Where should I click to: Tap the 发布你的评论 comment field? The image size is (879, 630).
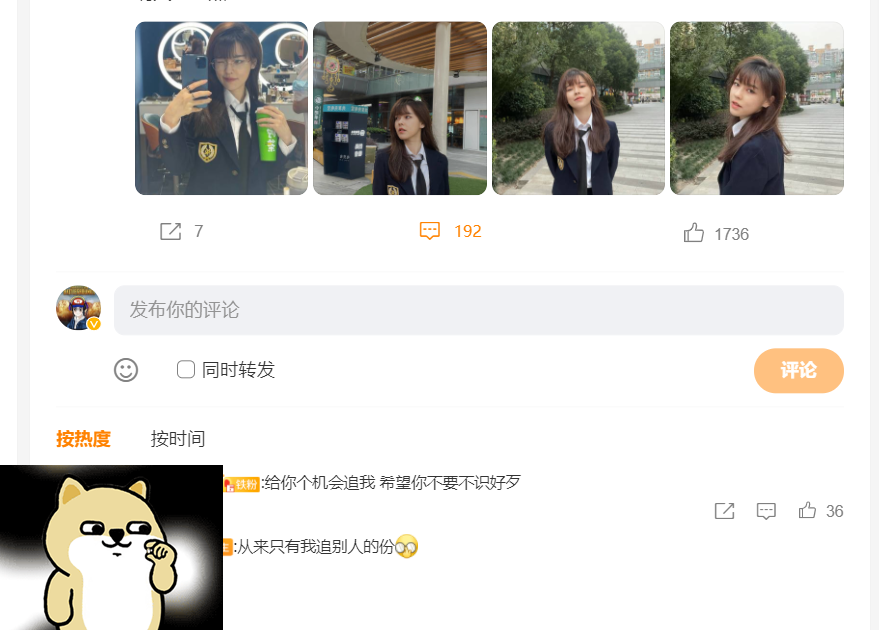(x=478, y=310)
